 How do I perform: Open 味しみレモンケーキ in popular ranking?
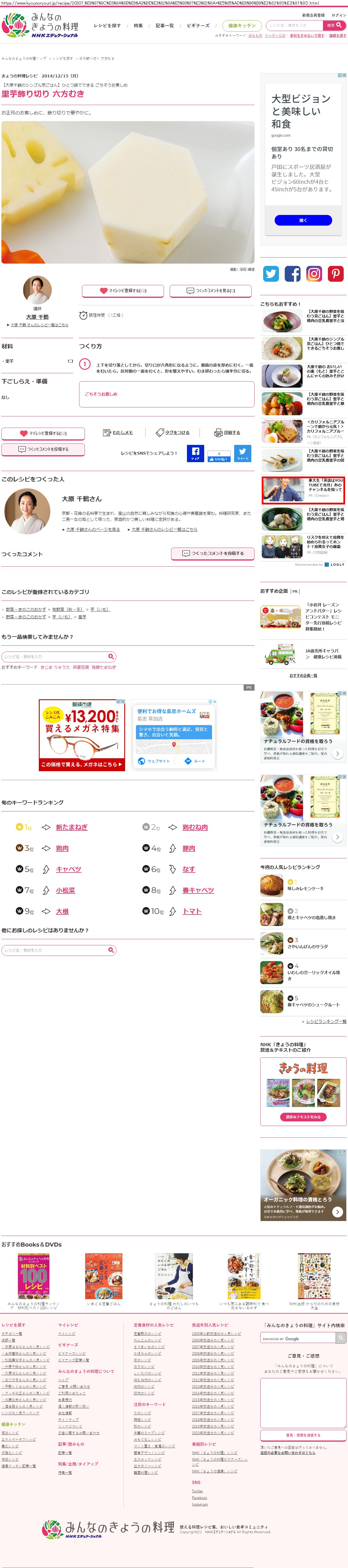pos(305,889)
